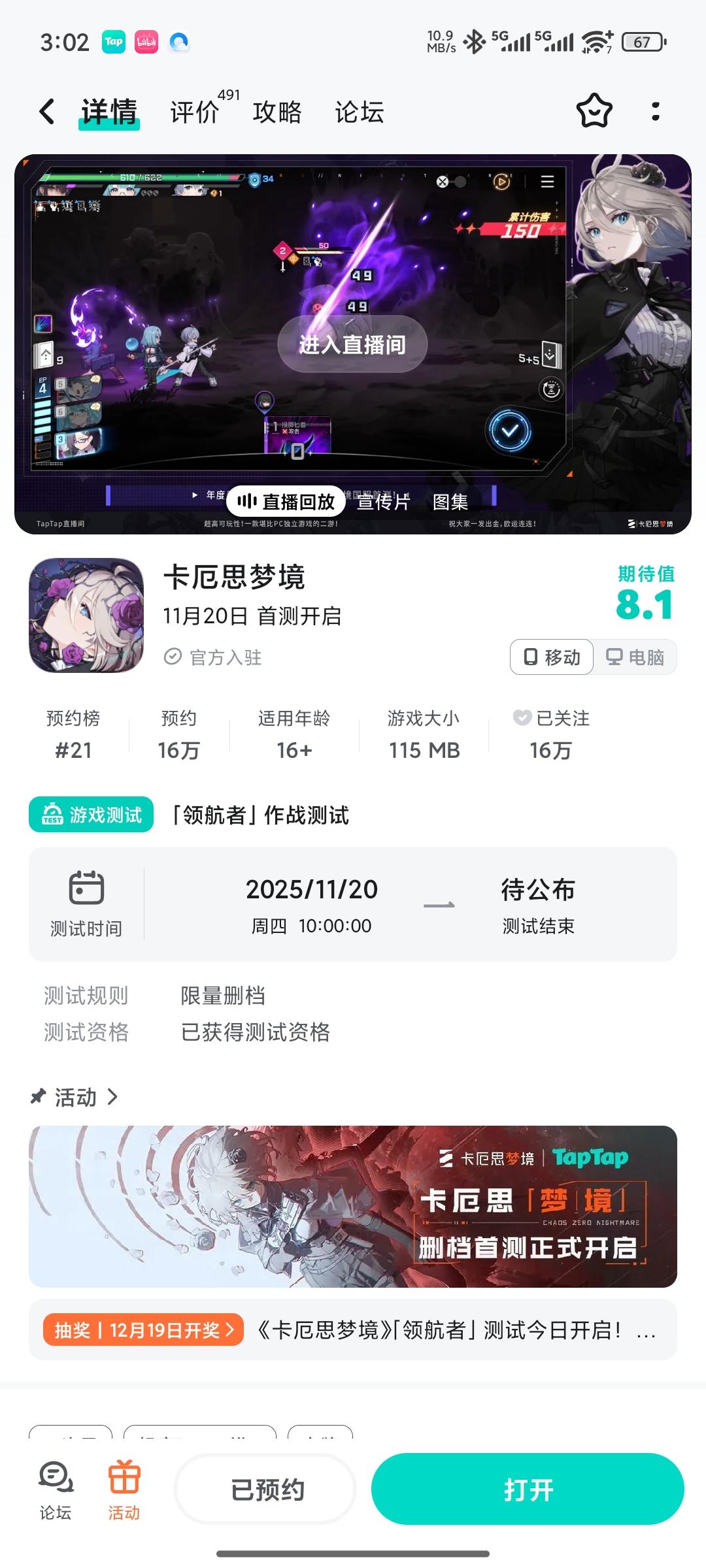Image resolution: width=706 pixels, height=1568 pixels.
Task: Switch to the 评价 reviews tab
Action: pos(193,112)
